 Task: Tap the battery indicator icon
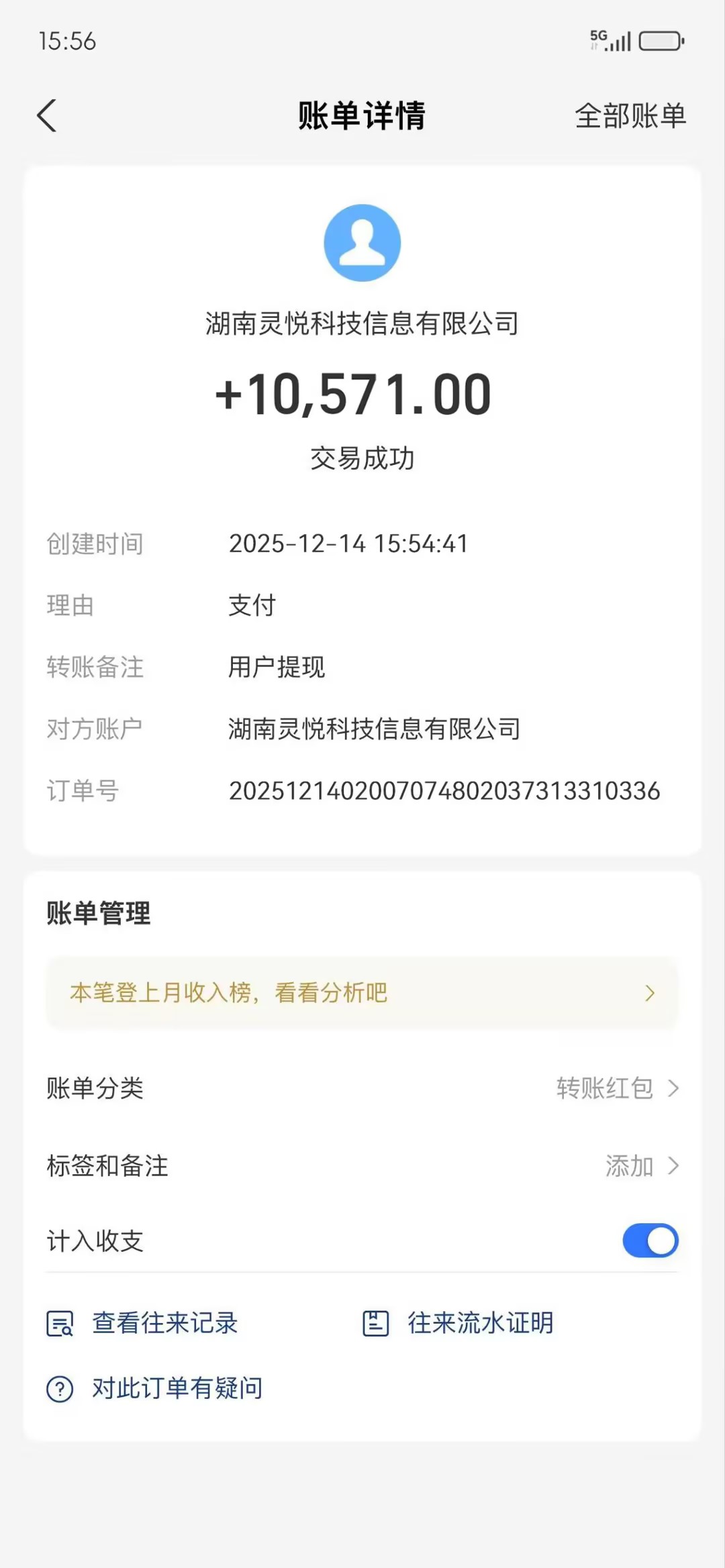pyautogui.click(x=660, y=41)
